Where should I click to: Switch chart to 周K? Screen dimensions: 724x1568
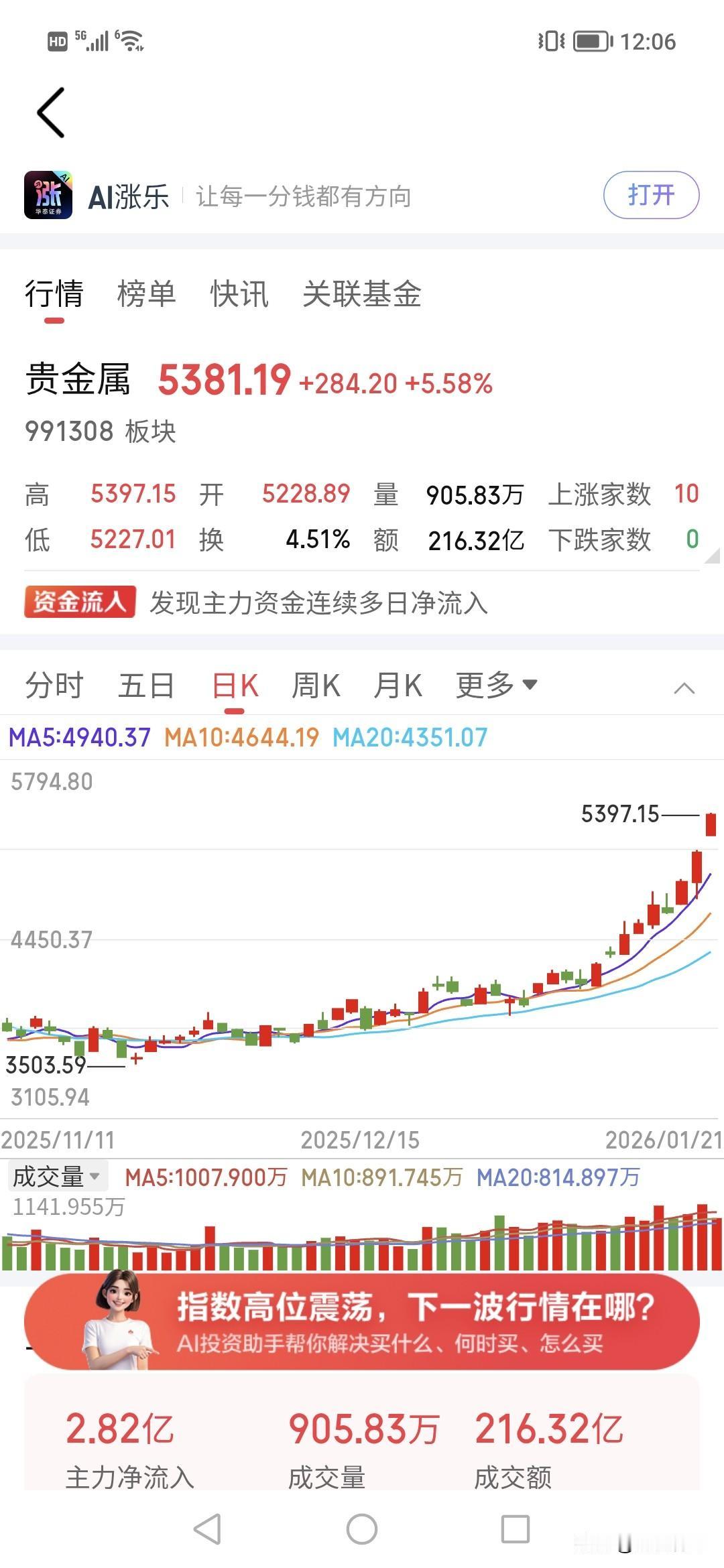pos(316,685)
